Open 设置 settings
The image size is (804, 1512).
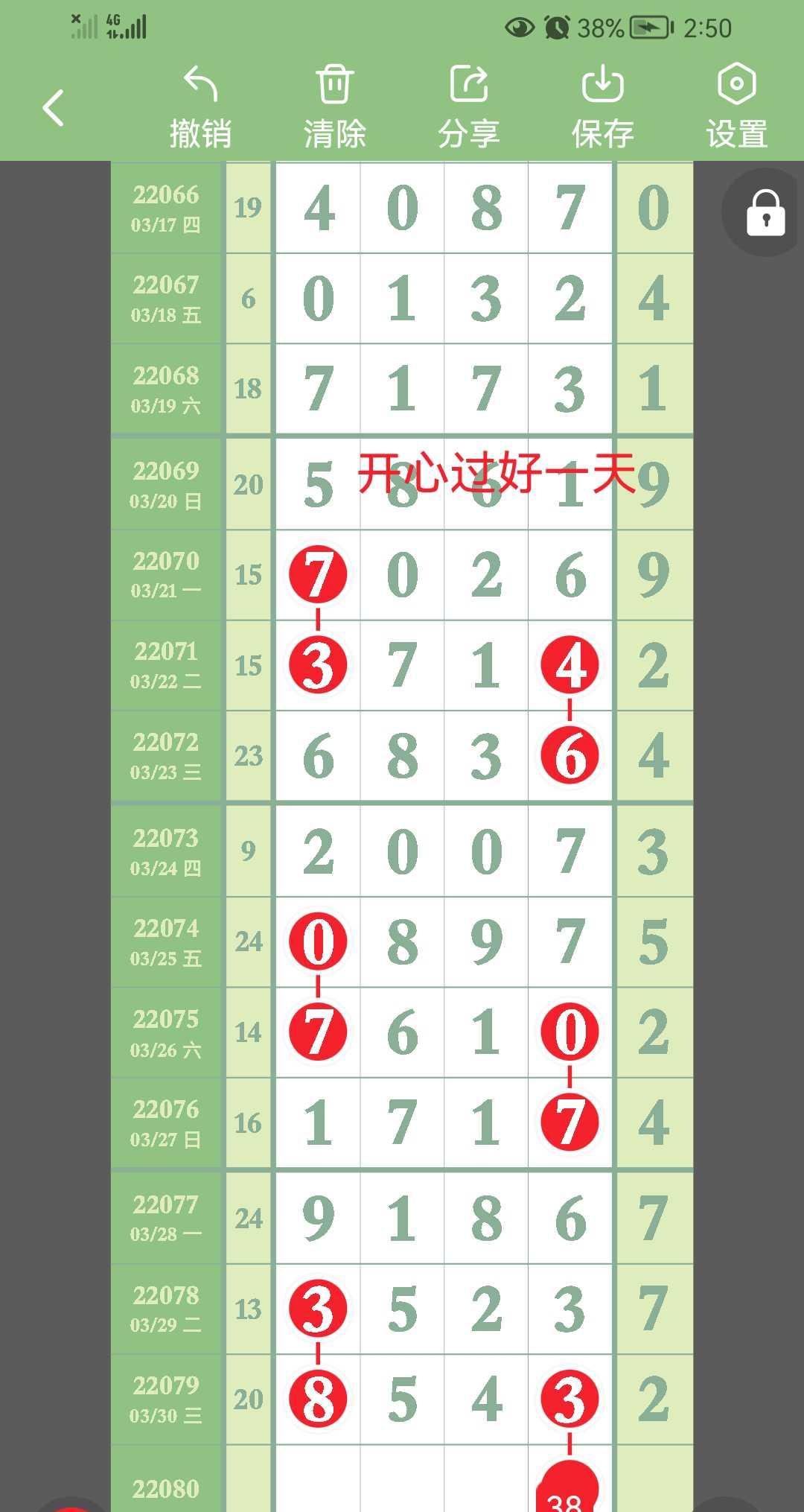pos(736,106)
